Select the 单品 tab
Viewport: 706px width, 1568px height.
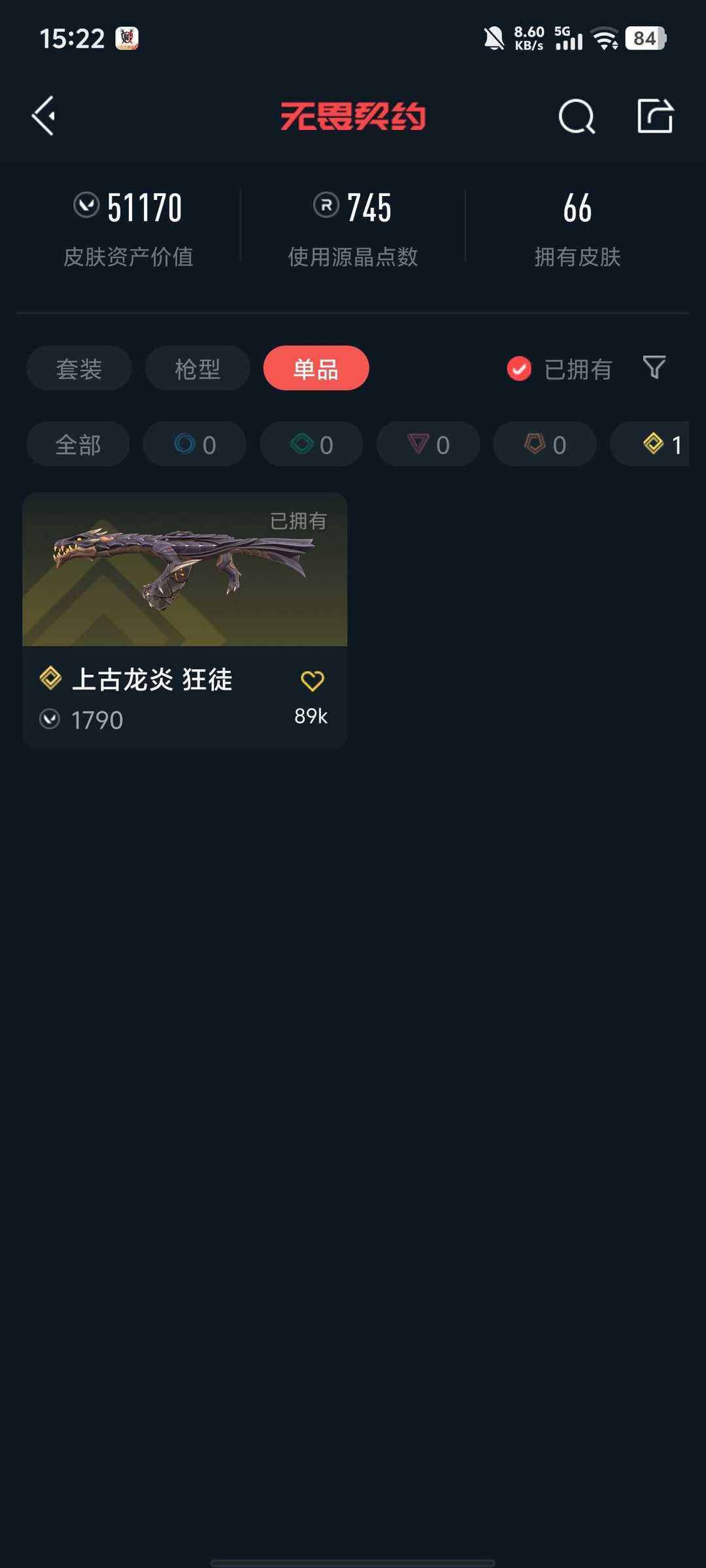point(316,368)
